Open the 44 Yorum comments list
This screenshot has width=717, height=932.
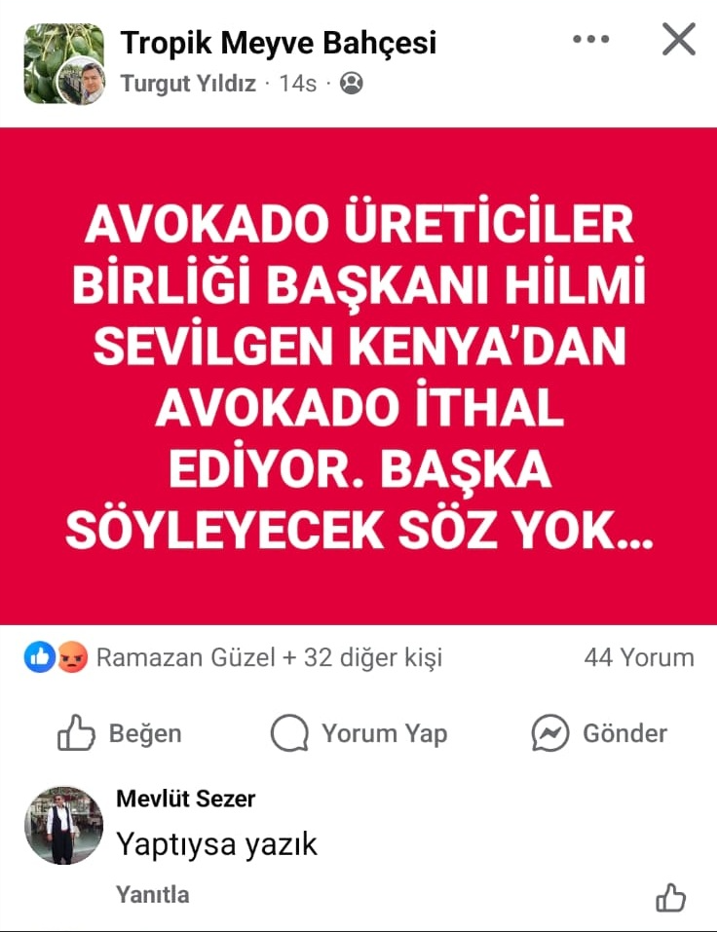coord(638,658)
